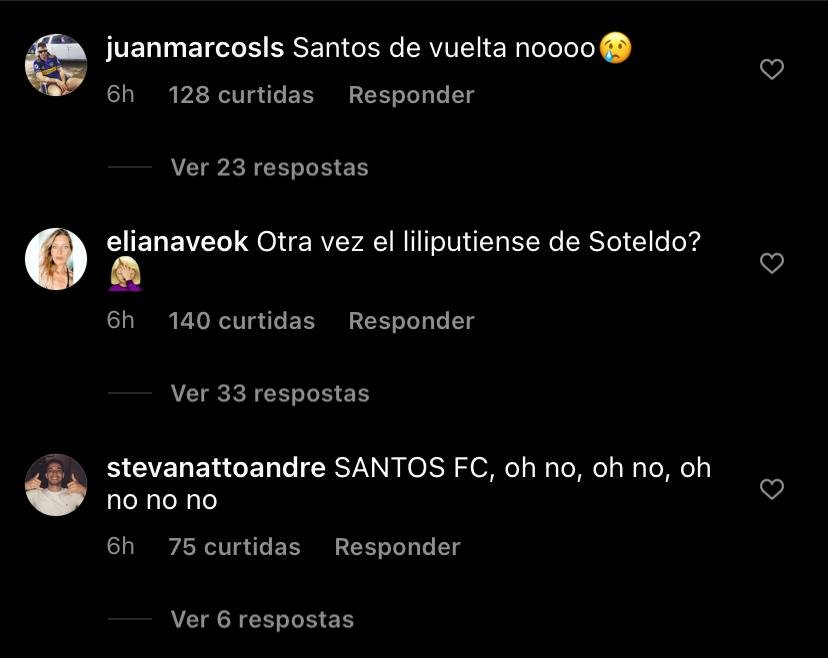Image resolution: width=828 pixels, height=658 pixels.
Task: Expand Ver 23 respostas
Action: coord(269,167)
